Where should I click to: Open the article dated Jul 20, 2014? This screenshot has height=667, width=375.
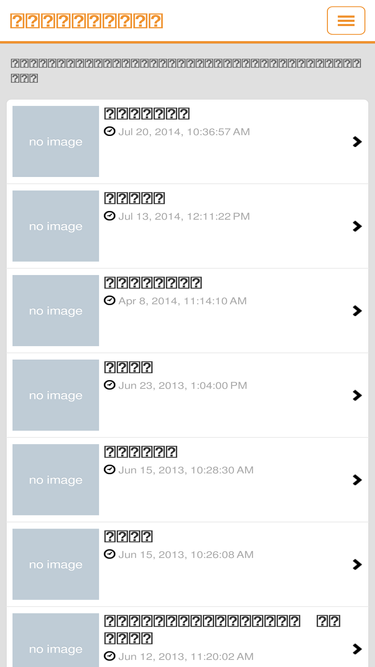coord(188,142)
